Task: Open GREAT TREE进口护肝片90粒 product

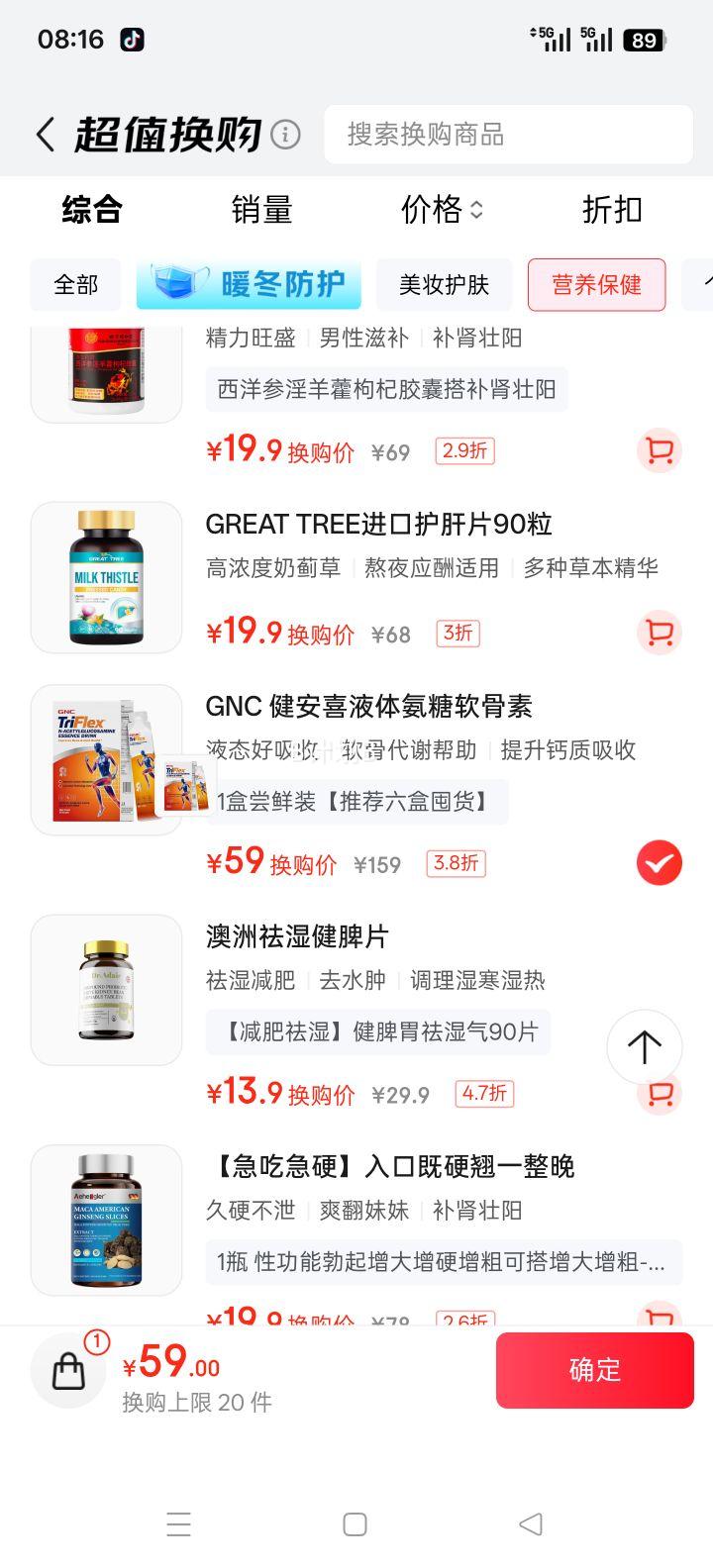Action: pos(378,525)
